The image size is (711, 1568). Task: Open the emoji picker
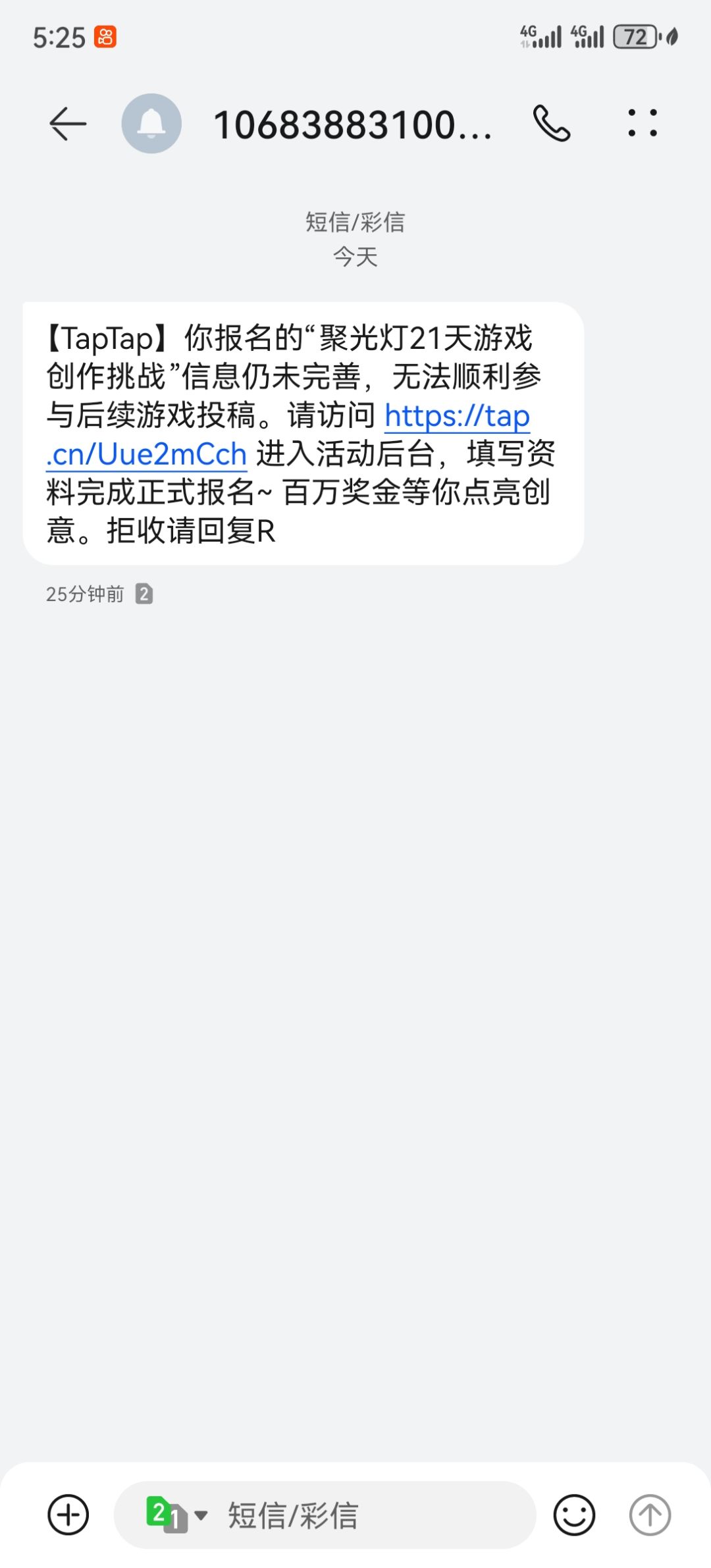[x=574, y=1515]
